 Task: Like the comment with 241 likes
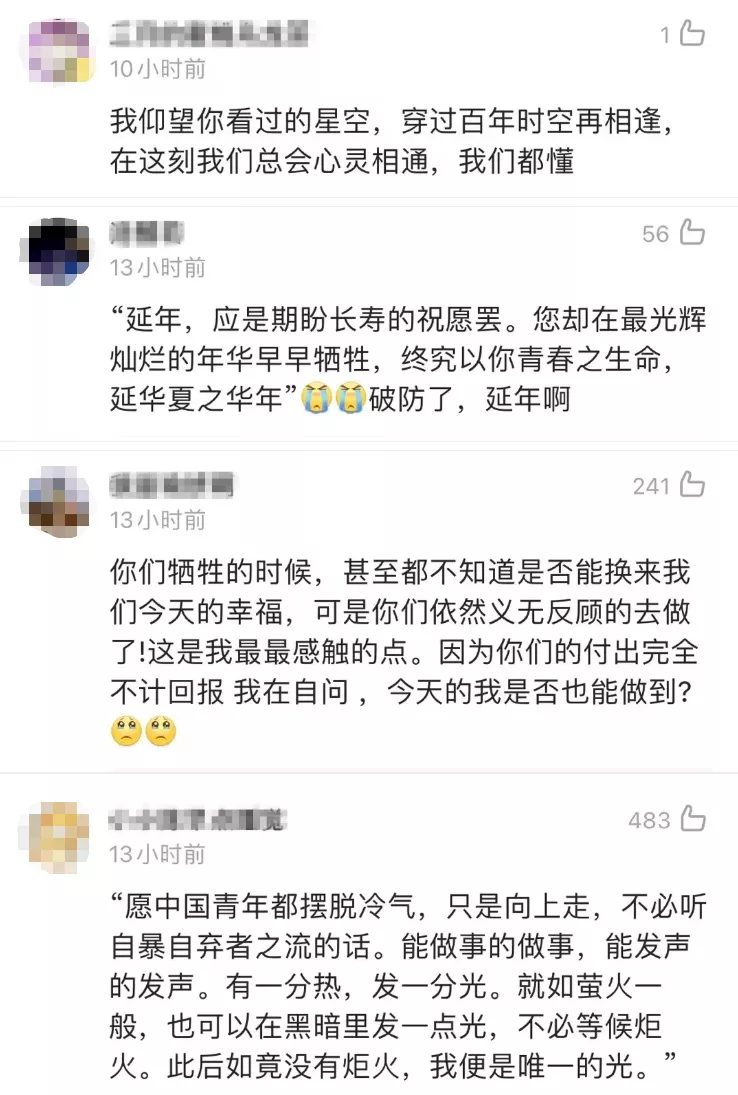click(x=692, y=486)
